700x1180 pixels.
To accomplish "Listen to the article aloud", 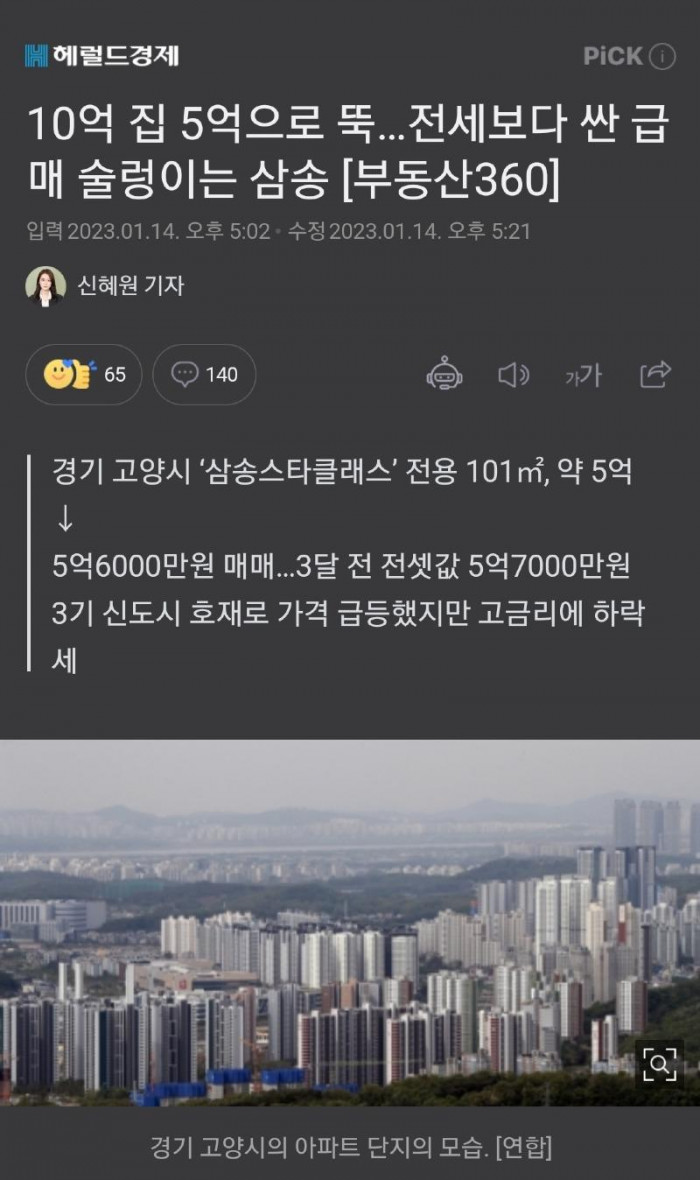I will [513, 375].
